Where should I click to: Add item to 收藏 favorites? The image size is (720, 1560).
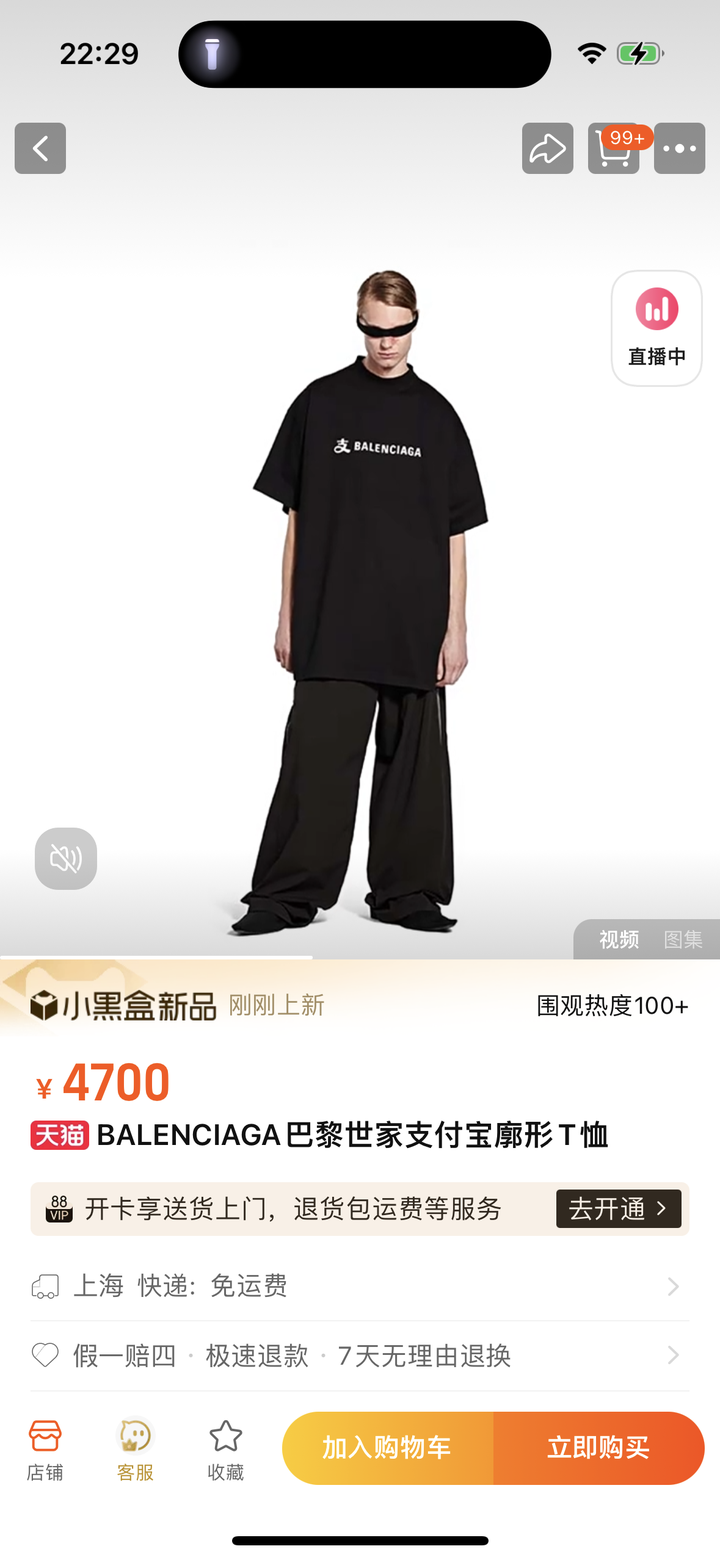tap(226, 1450)
